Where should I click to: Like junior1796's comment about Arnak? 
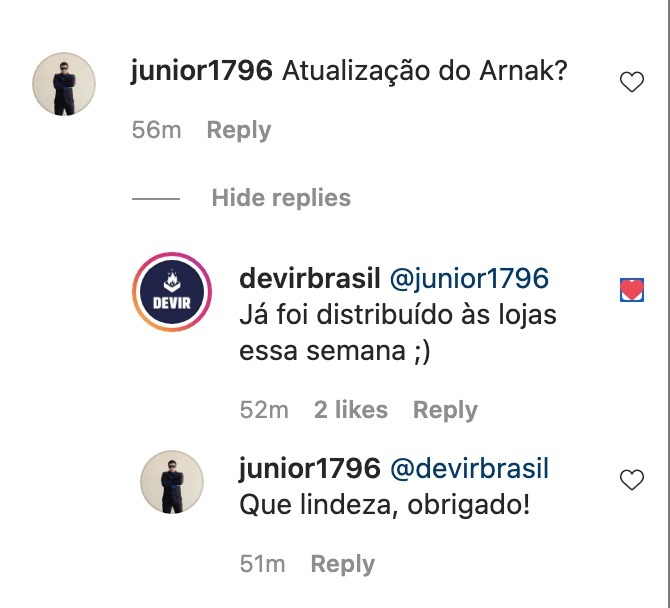point(632,83)
